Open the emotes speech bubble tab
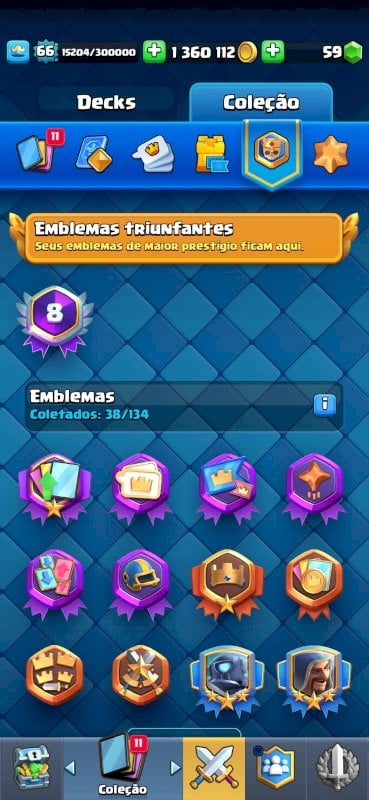Viewport: 369px width, 800px height. [x=153, y=154]
